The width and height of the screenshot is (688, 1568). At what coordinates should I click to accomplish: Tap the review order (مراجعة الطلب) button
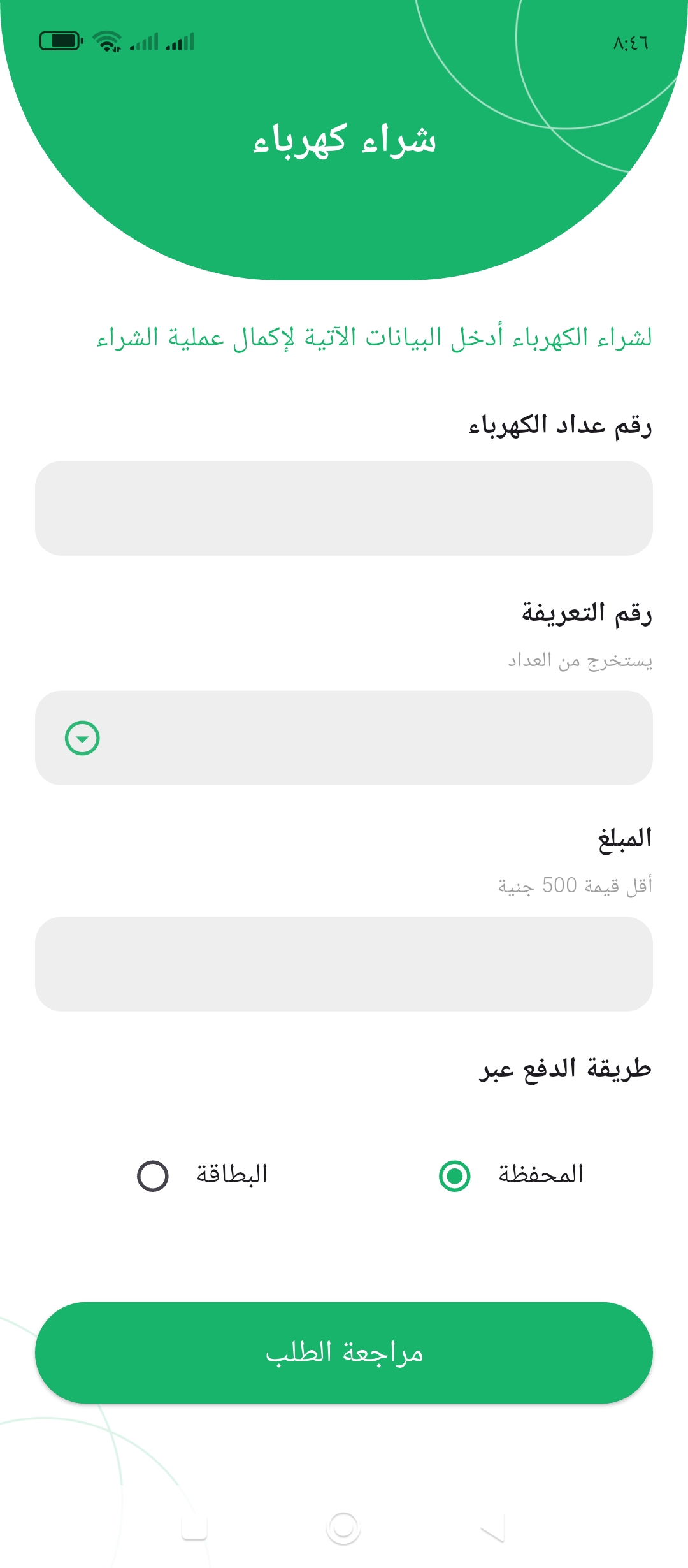point(344,1353)
